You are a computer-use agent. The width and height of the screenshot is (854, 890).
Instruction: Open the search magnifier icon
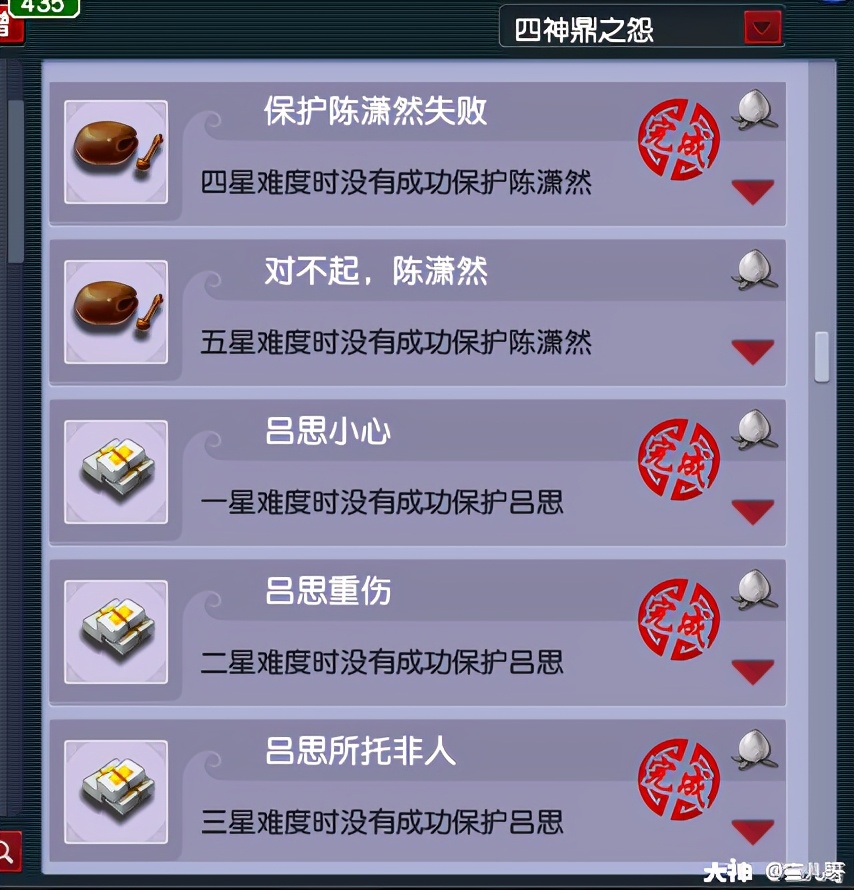click(8, 851)
